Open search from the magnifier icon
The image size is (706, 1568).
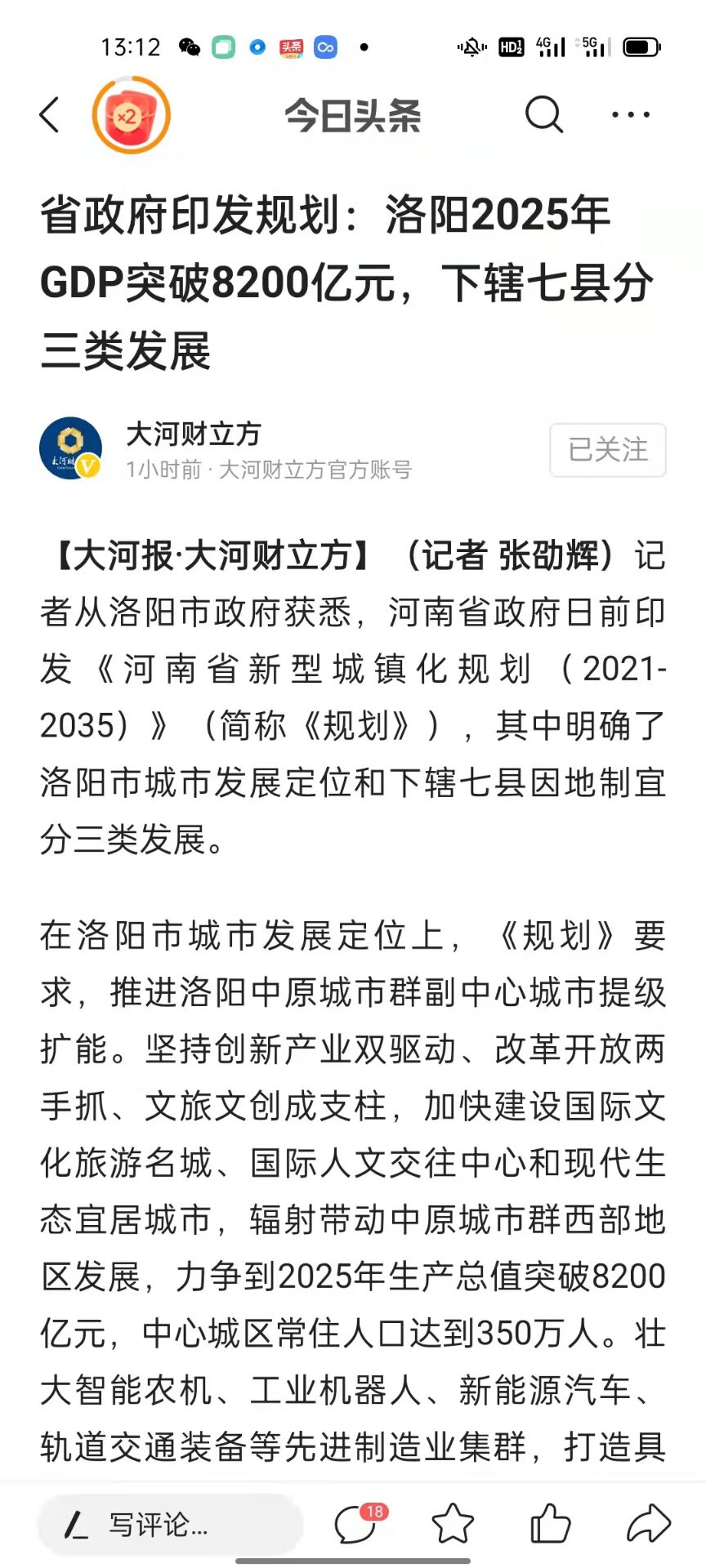point(544,114)
